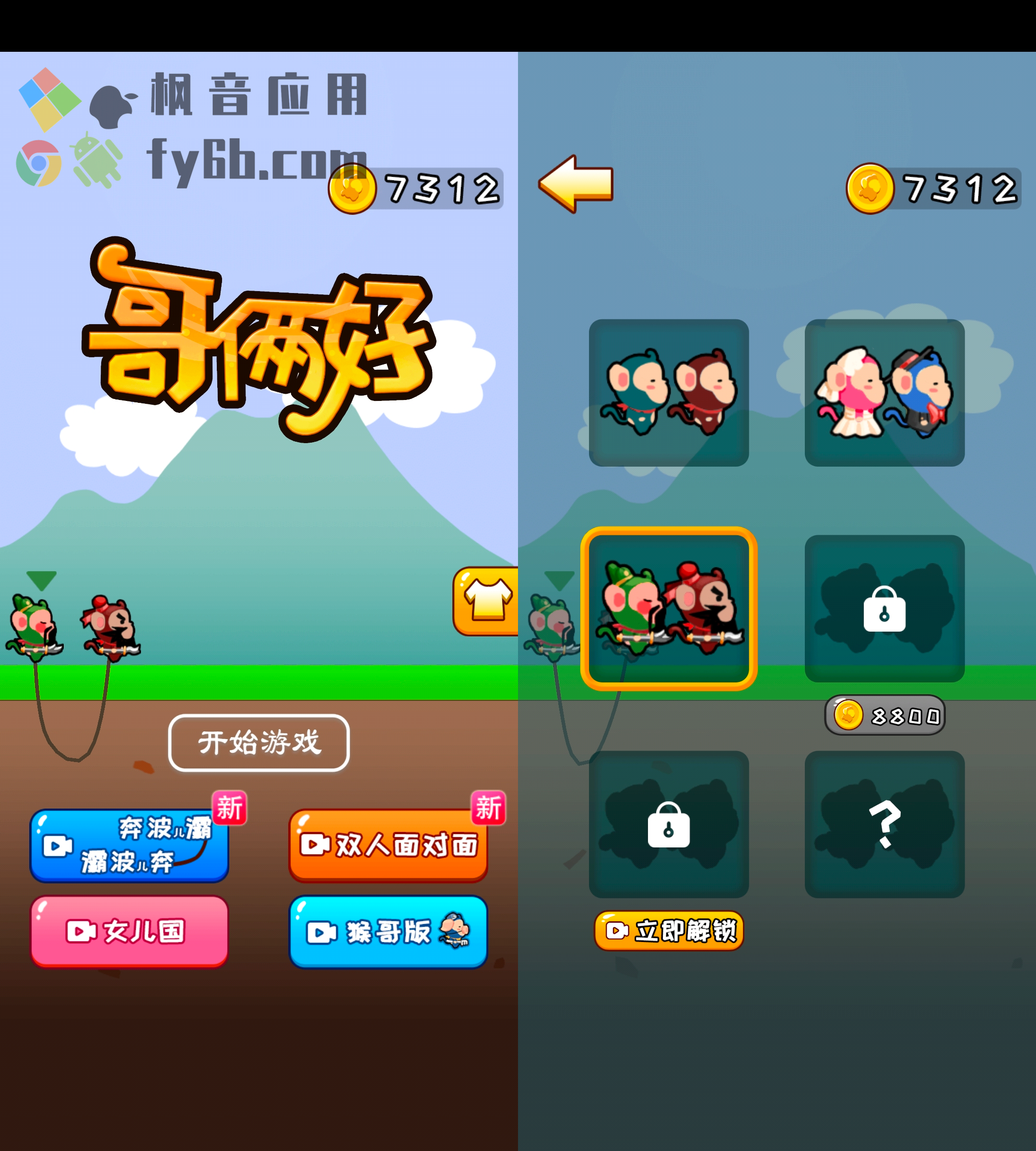Buy the skin for 8800 coins

click(x=884, y=716)
